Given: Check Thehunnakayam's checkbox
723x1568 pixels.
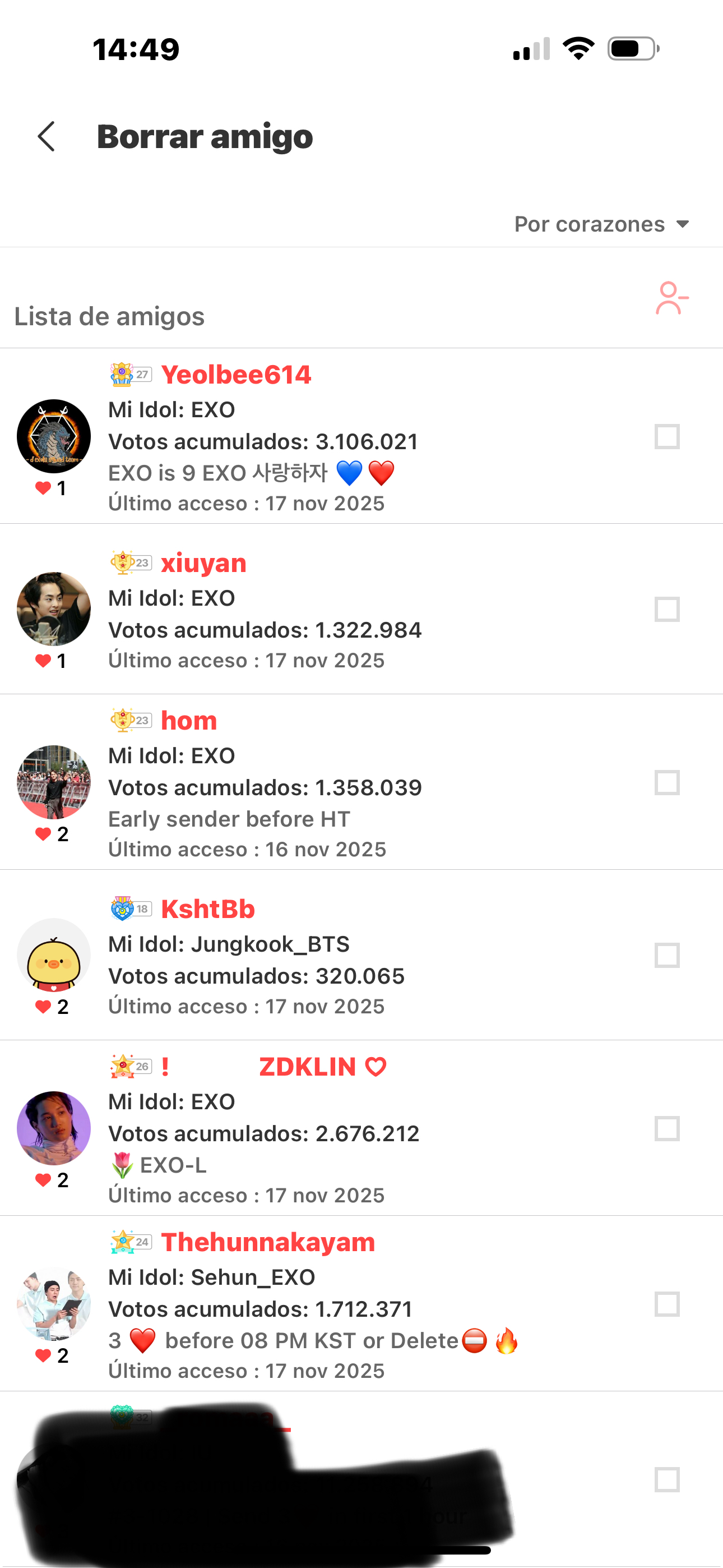Looking at the screenshot, I should [x=666, y=1304].
